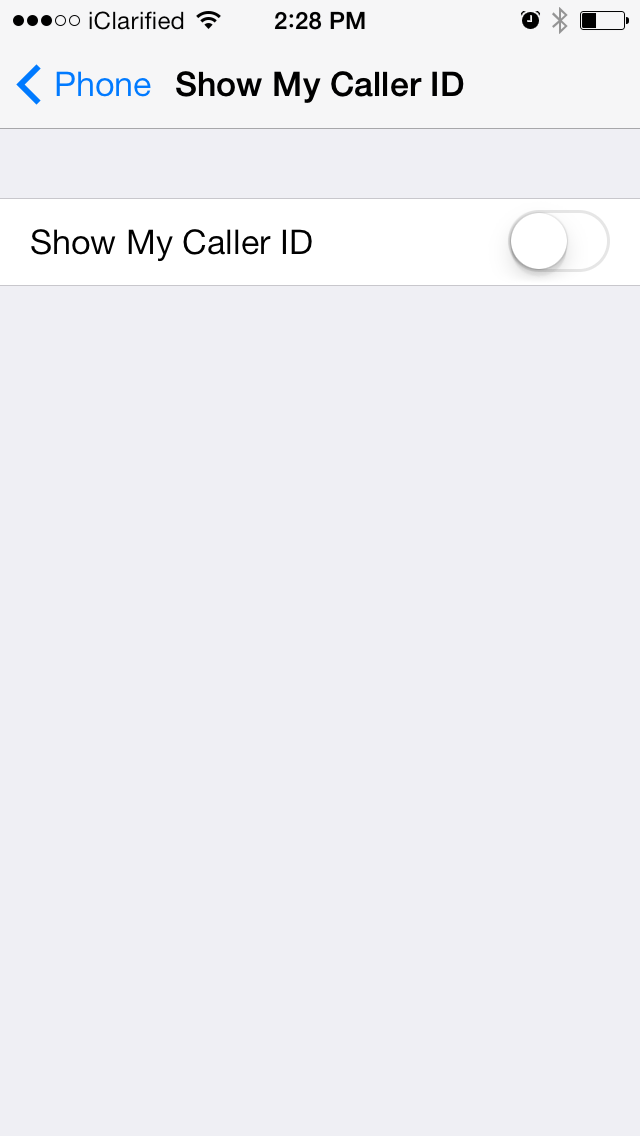Go back to Phone settings

point(84,85)
